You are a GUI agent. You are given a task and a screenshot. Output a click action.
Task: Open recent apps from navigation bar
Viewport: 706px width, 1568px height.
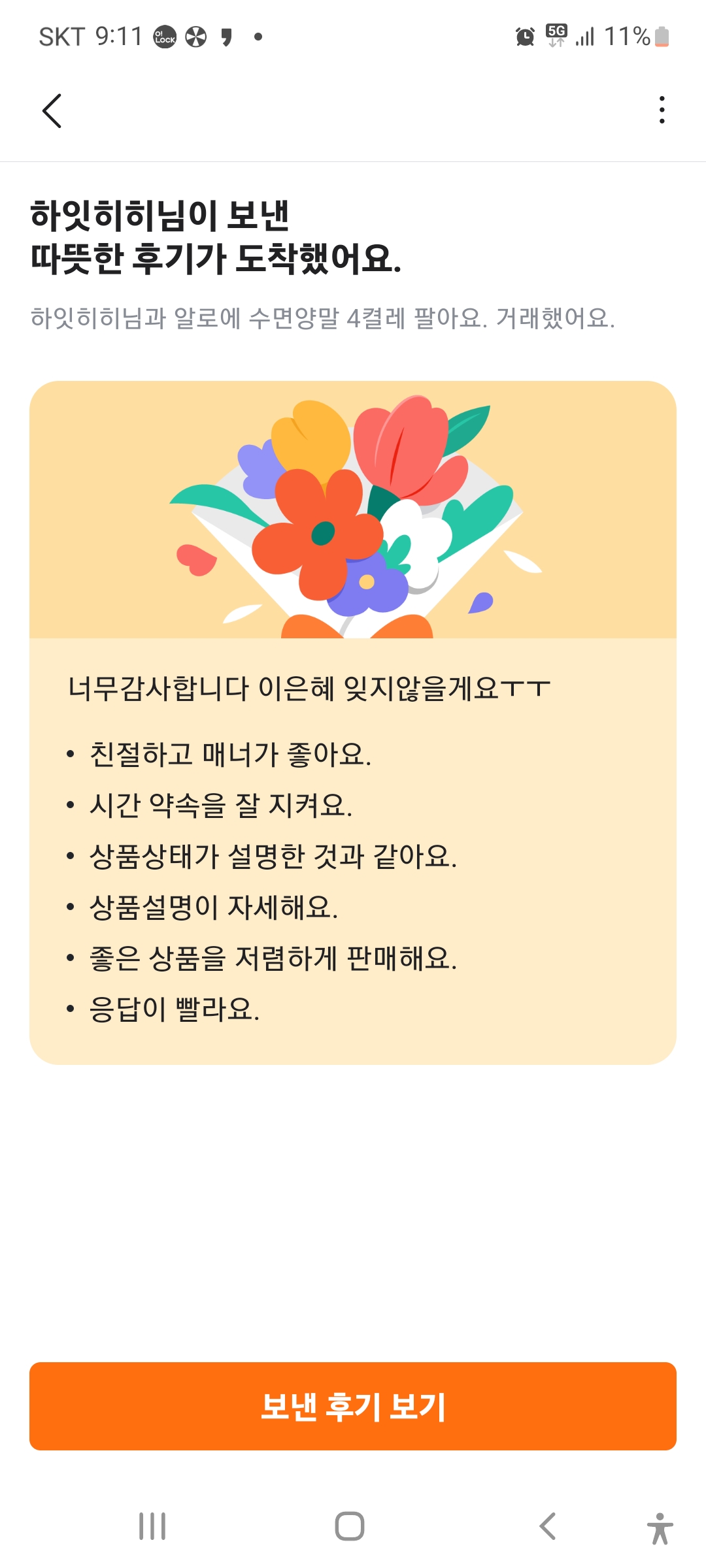pyautogui.click(x=152, y=1526)
